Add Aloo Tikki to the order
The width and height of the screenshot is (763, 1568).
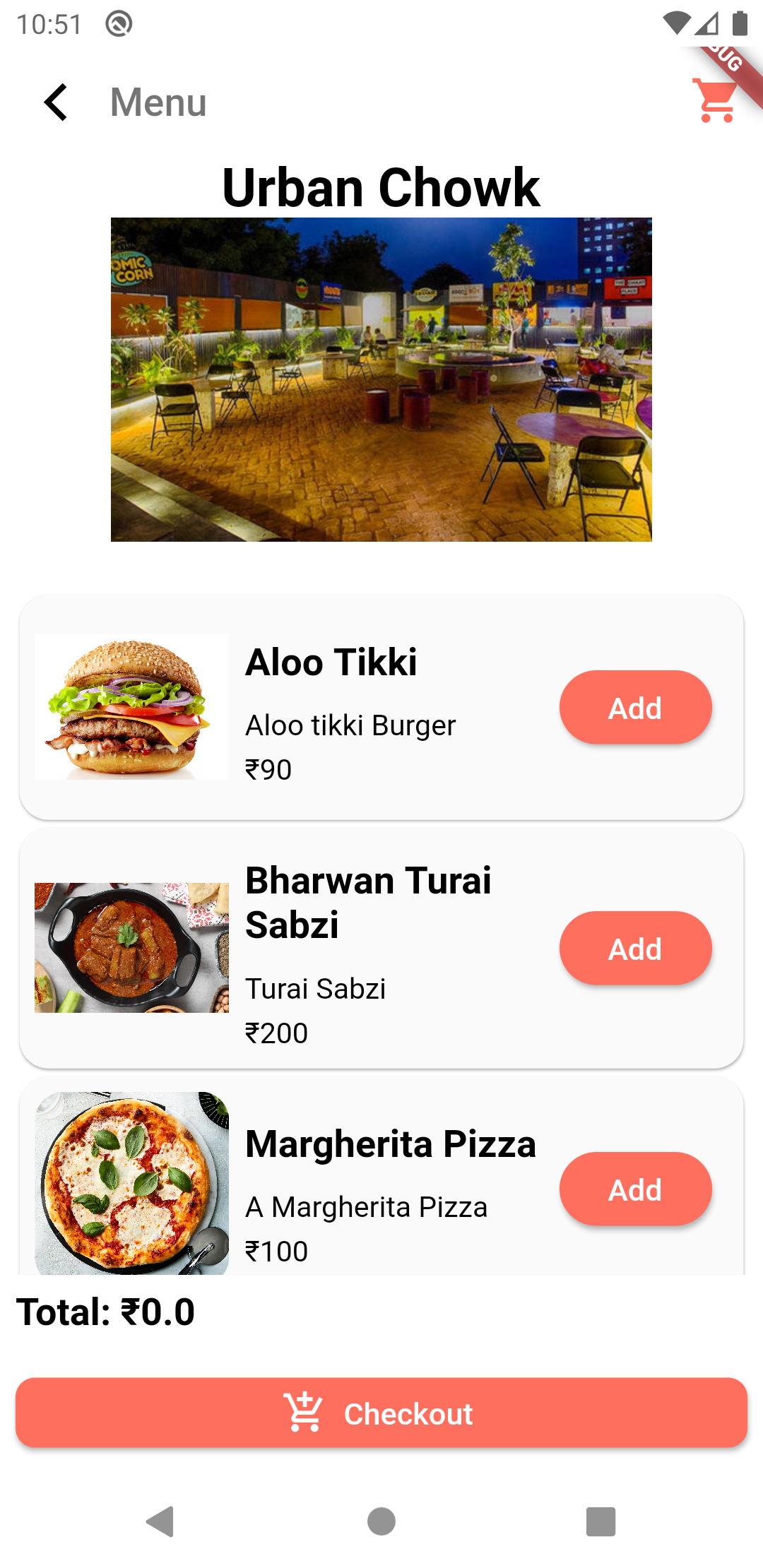tap(635, 707)
